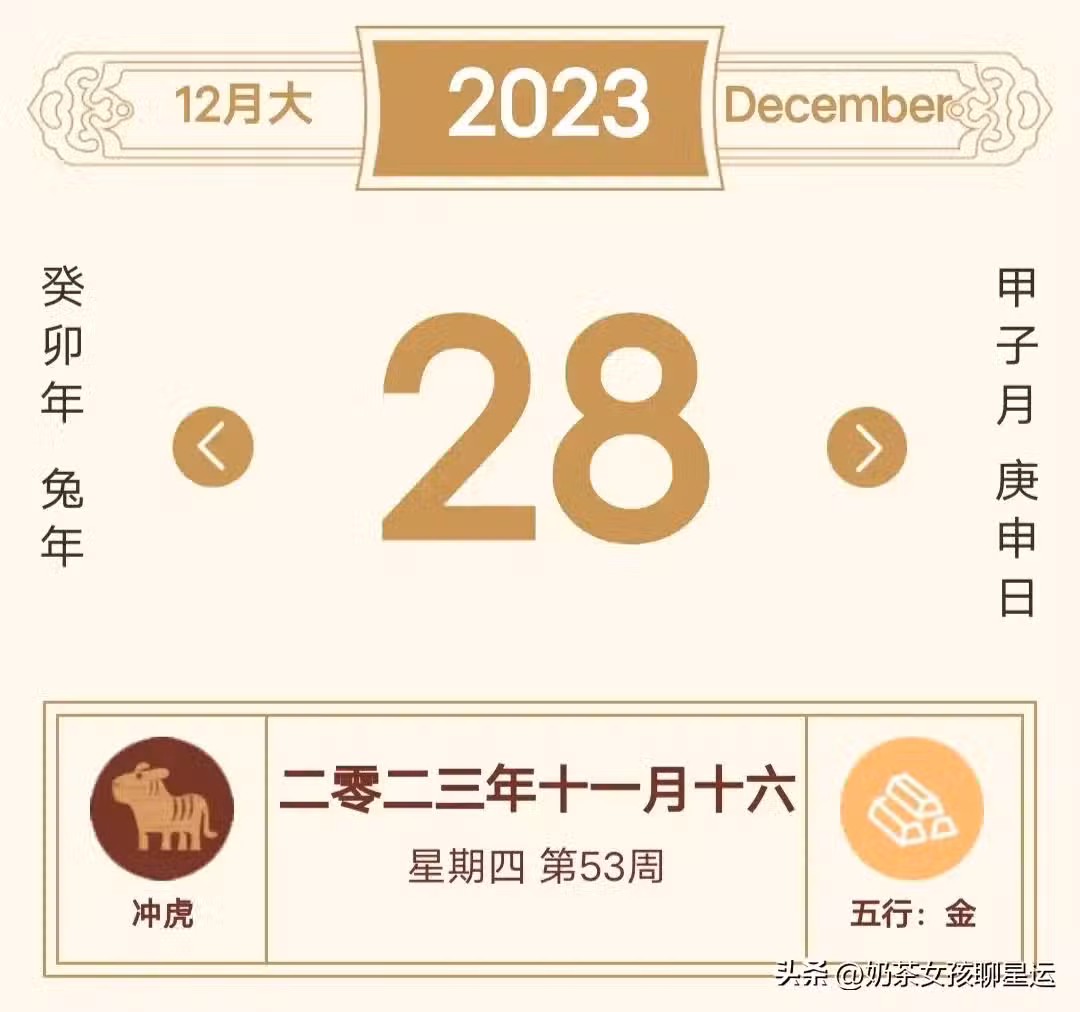1080x1012 pixels.
Task: Go to the previous day
Action: [x=212, y=447]
